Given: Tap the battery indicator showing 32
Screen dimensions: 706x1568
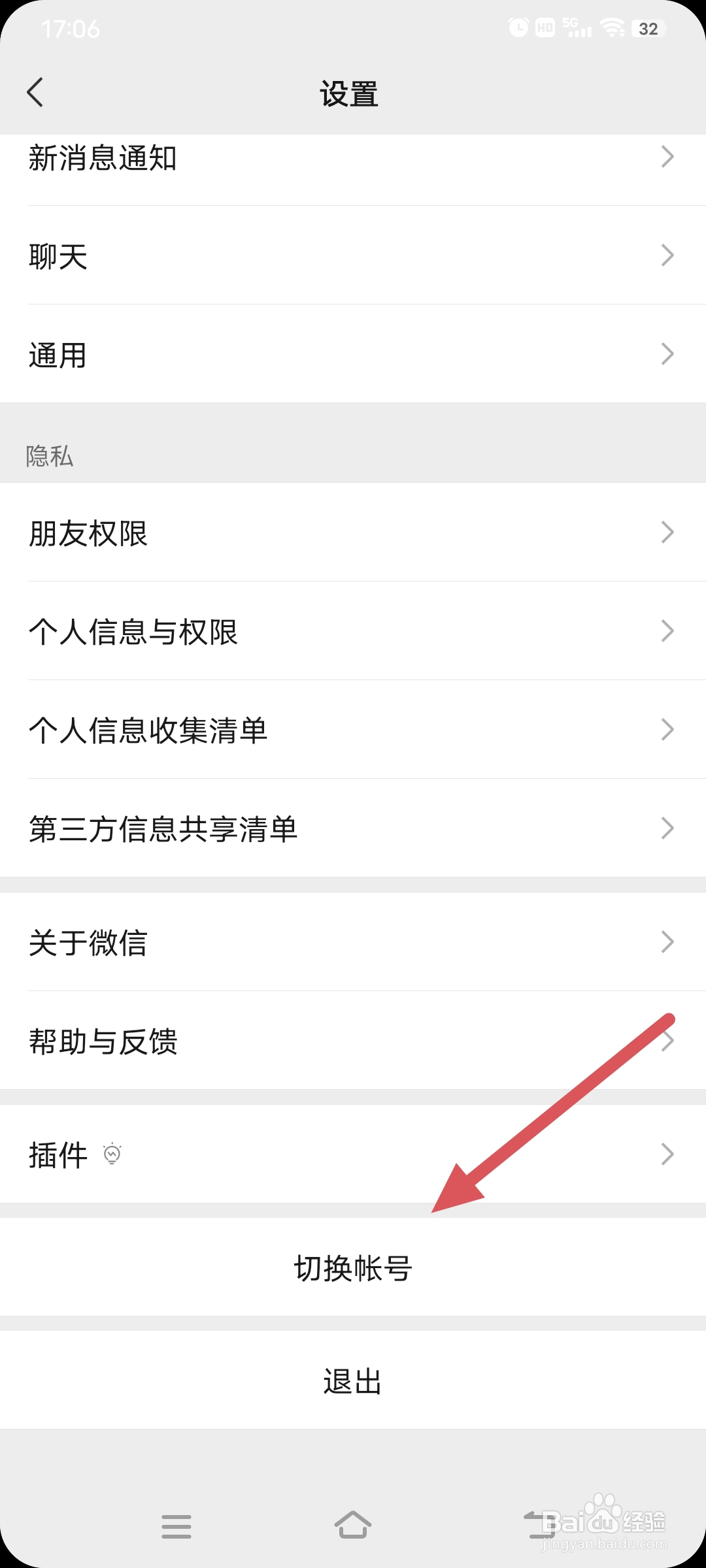Looking at the screenshot, I should [647, 29].
